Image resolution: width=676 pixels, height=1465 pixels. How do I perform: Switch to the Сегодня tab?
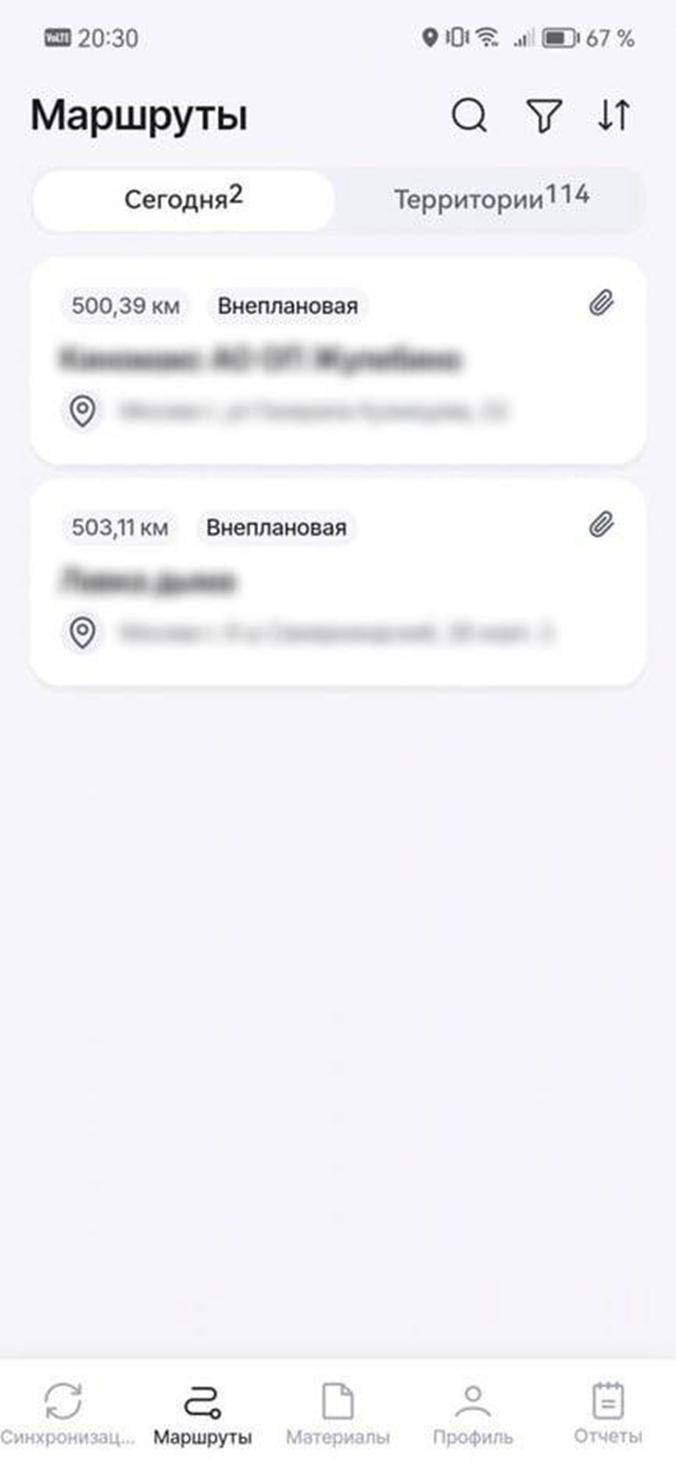click(x=184, y=199)
